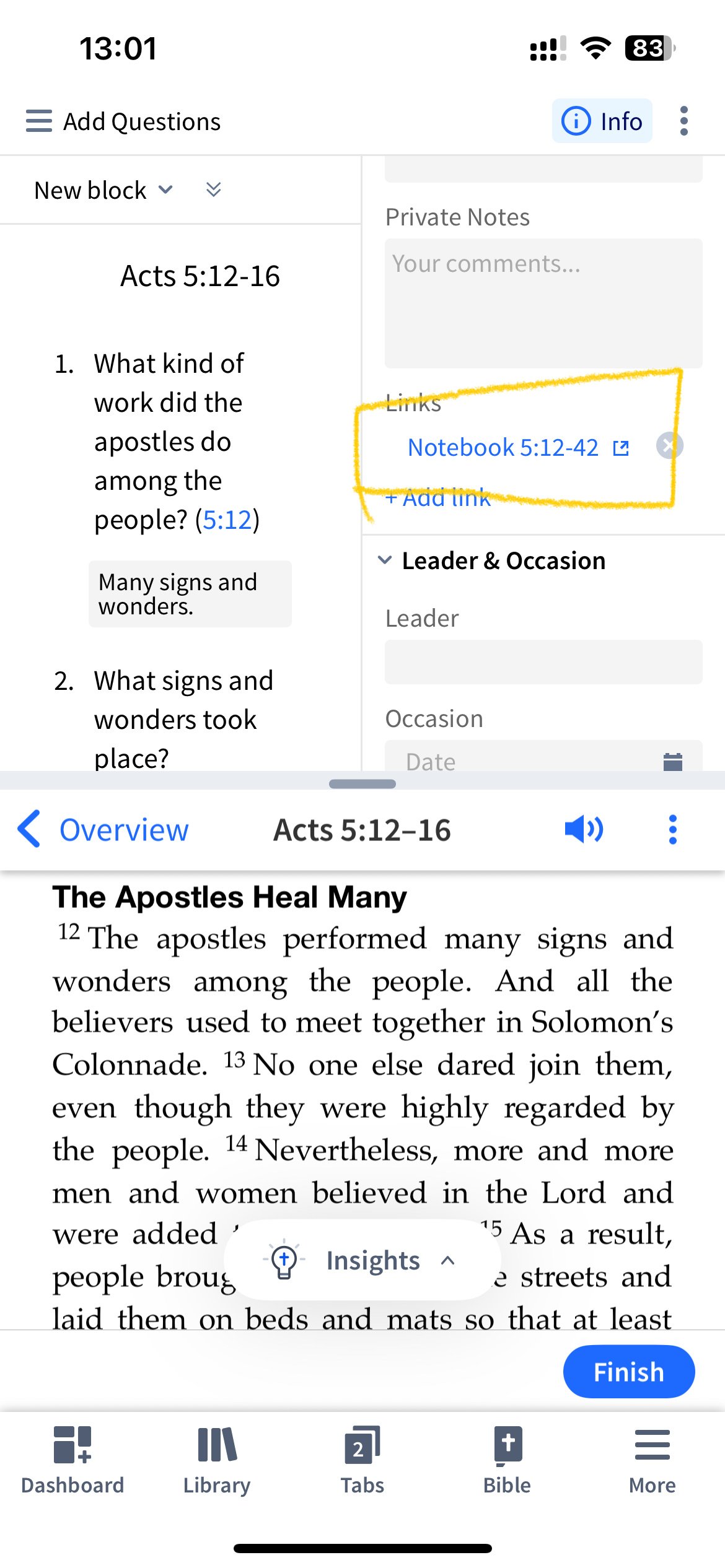Image resolution: width=725 pixels, height=1568 pixels.
Task: Tap the Info button
Action: (x=602, y=121)
